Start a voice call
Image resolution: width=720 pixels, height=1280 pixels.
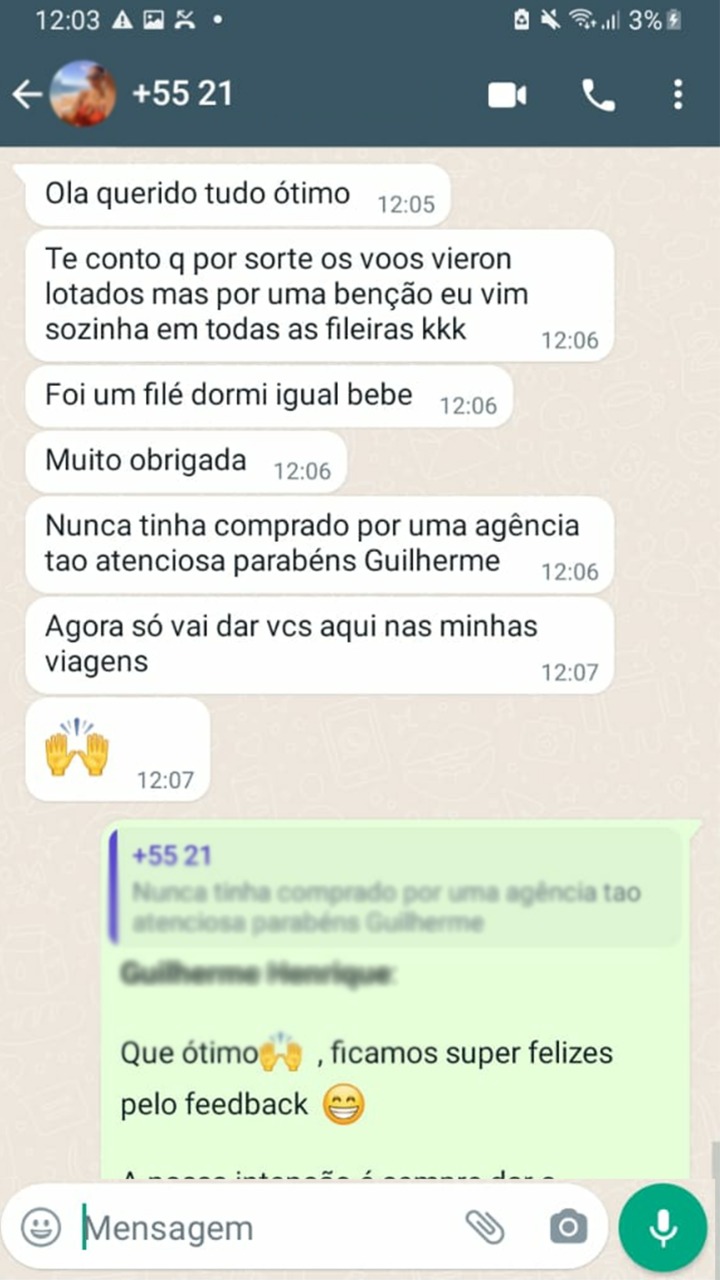(598, 96)
